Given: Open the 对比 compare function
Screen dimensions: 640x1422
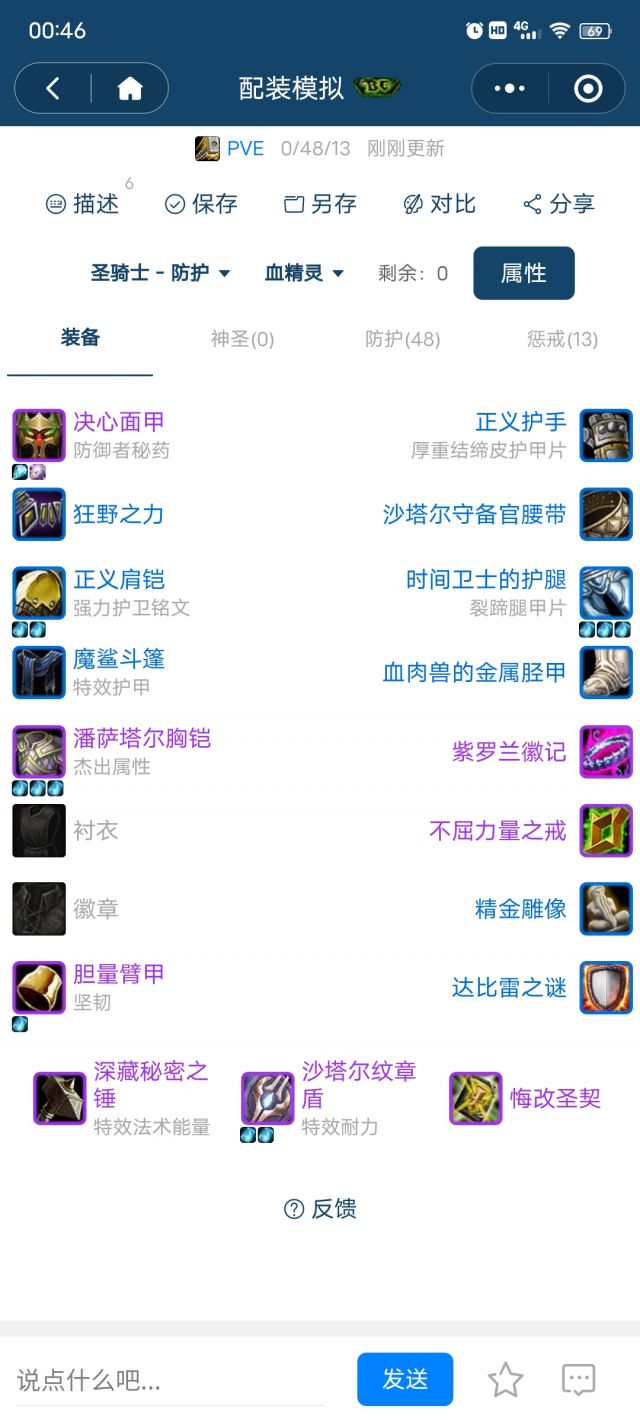Looking at the screenshot, I should pos(439,204).
